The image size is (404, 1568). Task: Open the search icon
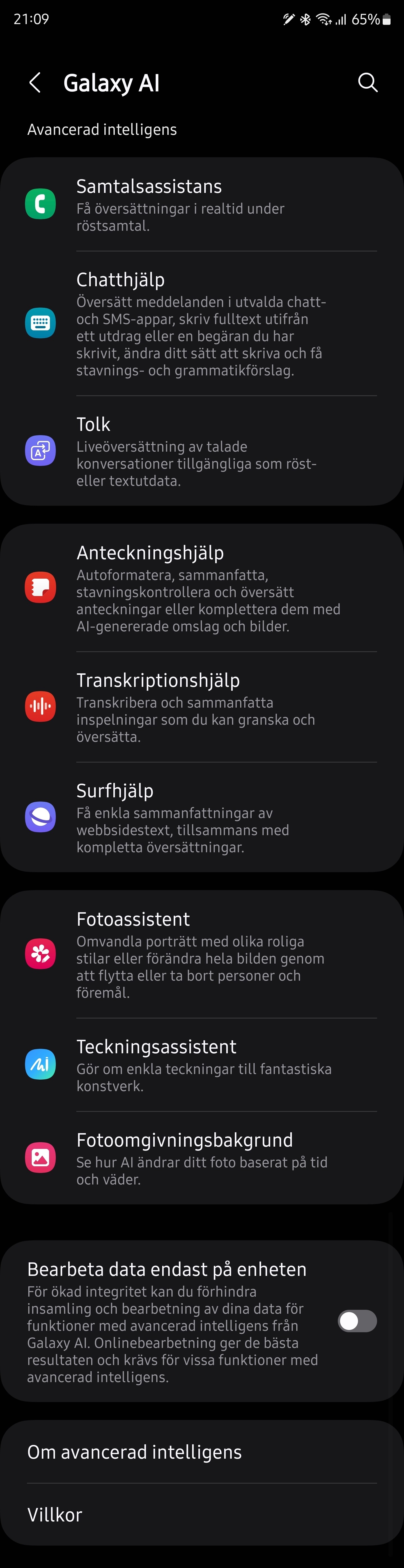[x=368, y=83]
